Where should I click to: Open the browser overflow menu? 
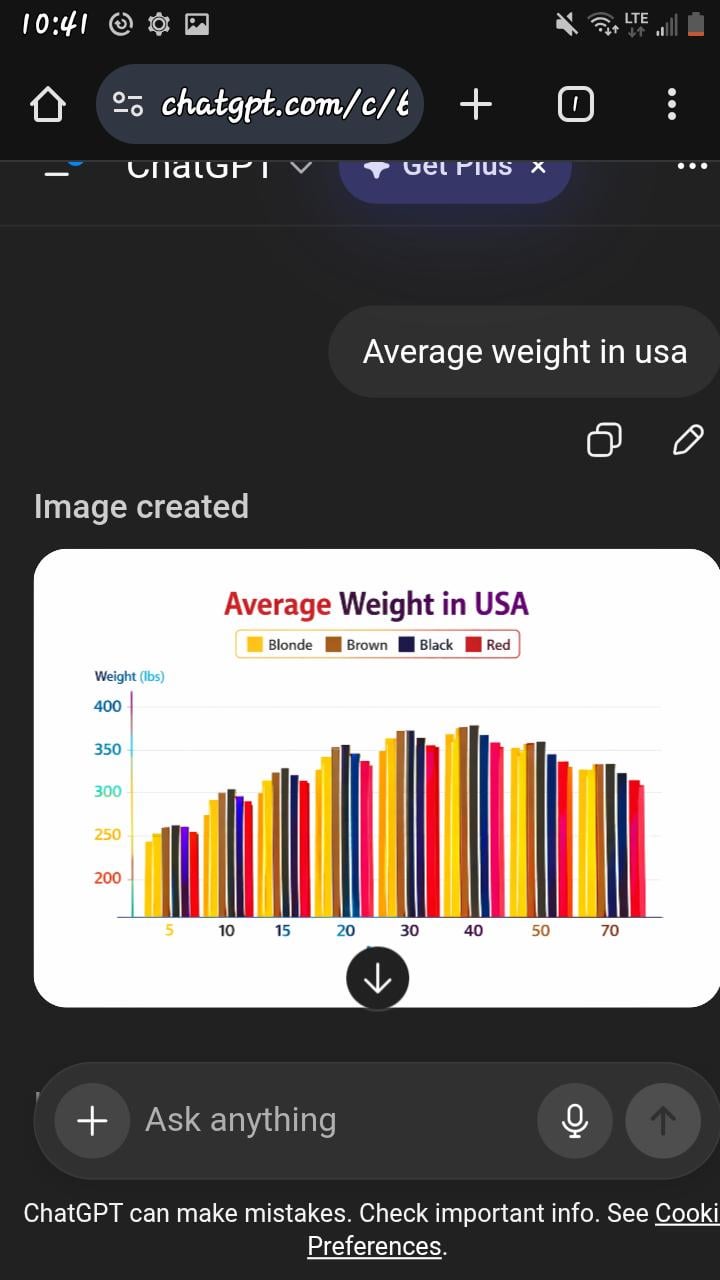(x=671, y=104)
